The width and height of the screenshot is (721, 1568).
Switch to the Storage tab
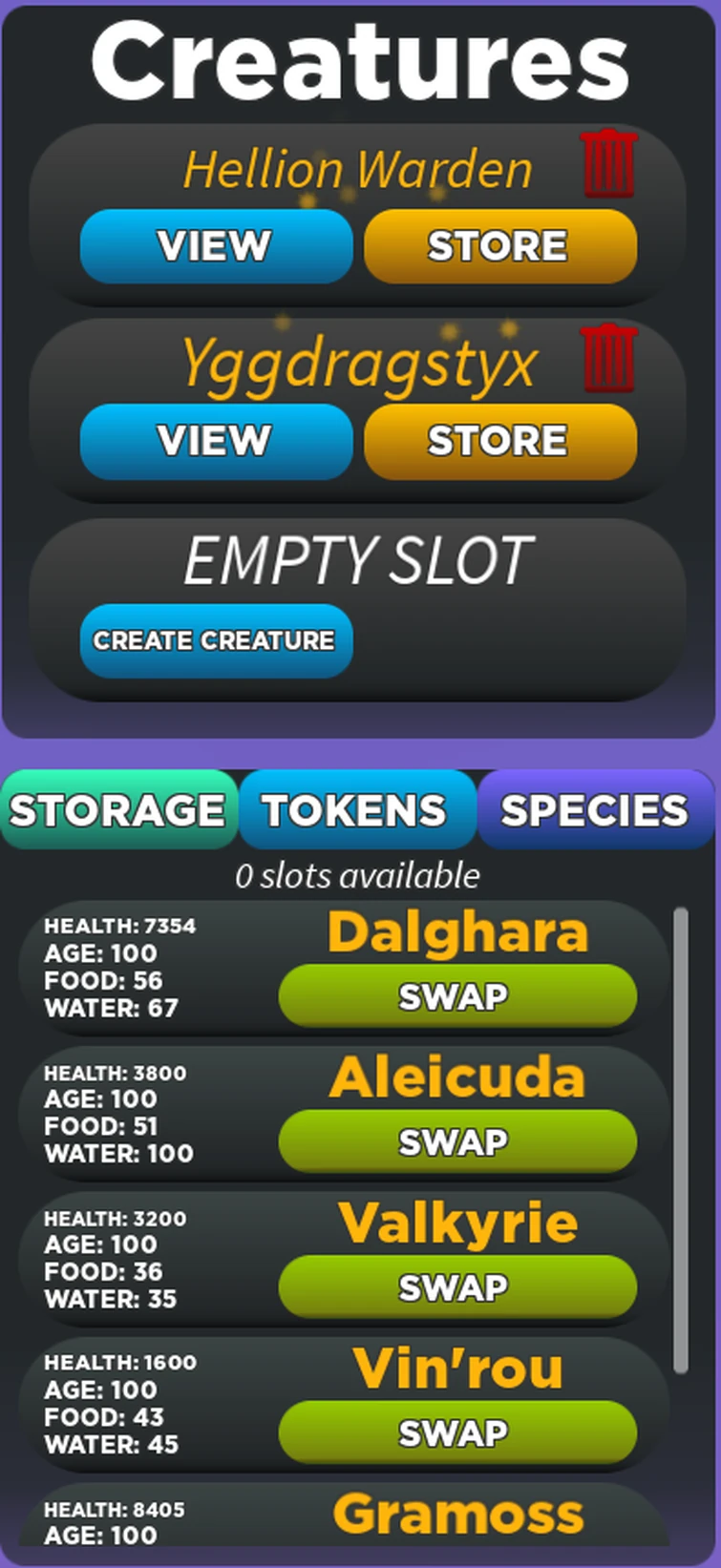click(118, 810)
